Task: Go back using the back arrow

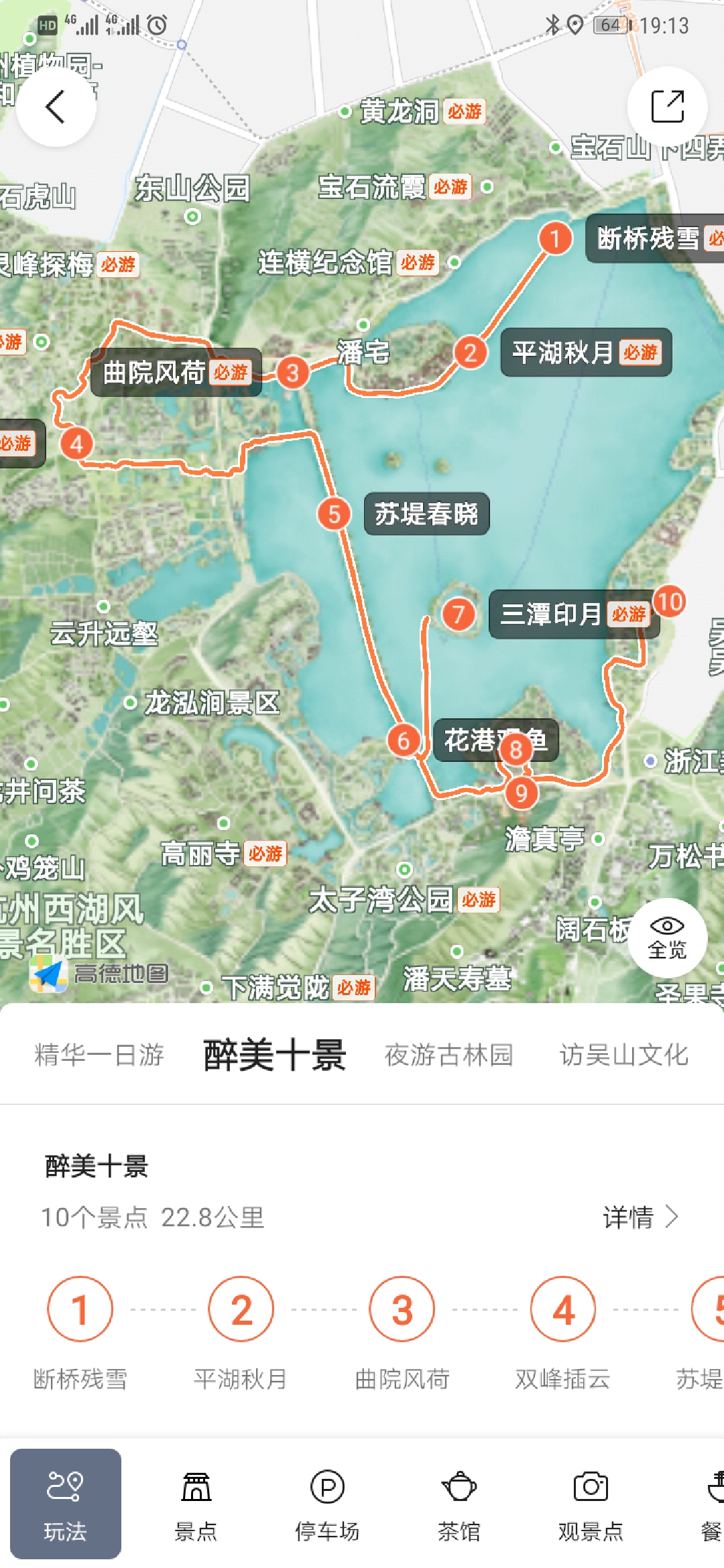Action: [56, 107]
